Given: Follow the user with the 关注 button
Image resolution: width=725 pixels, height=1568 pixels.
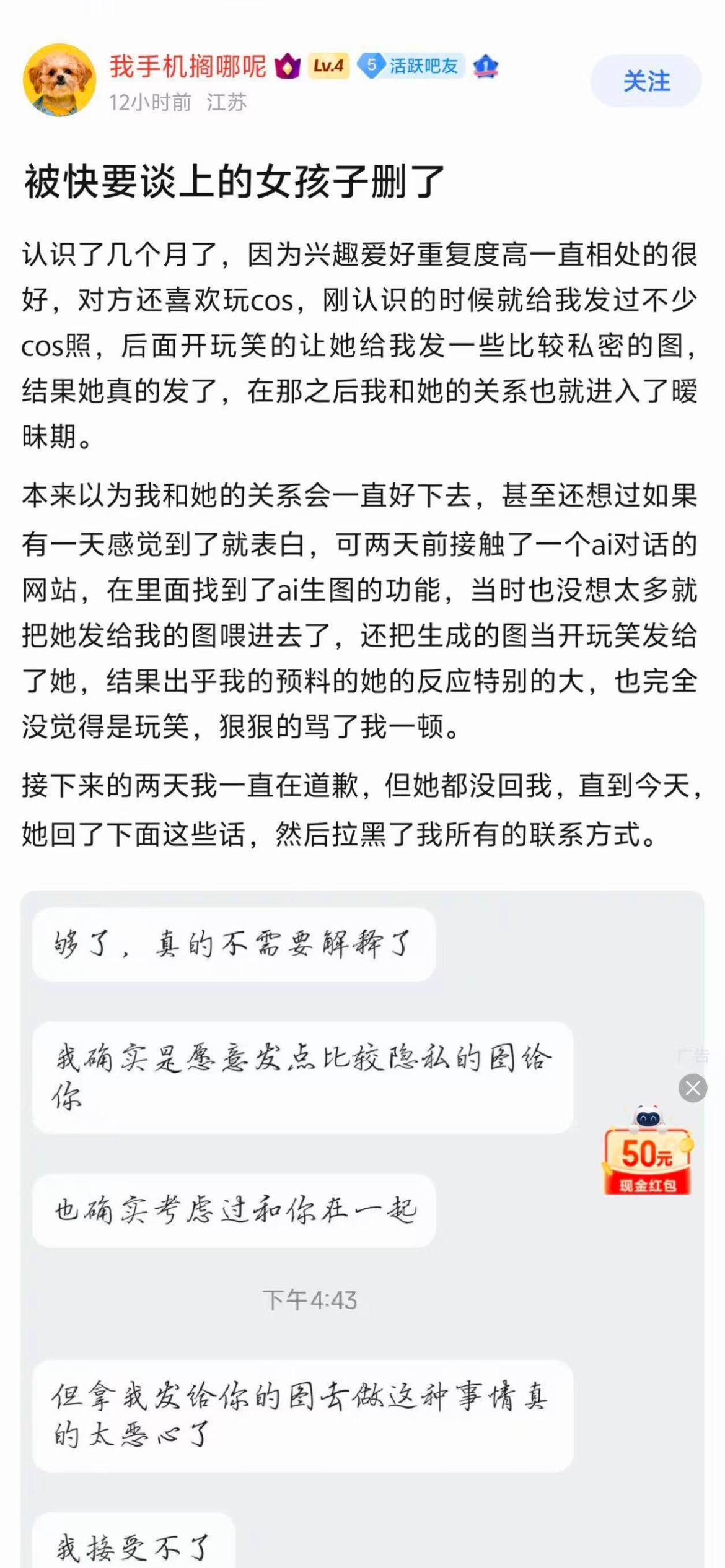Looking at the screenshot, I should [x=646, y=81].
